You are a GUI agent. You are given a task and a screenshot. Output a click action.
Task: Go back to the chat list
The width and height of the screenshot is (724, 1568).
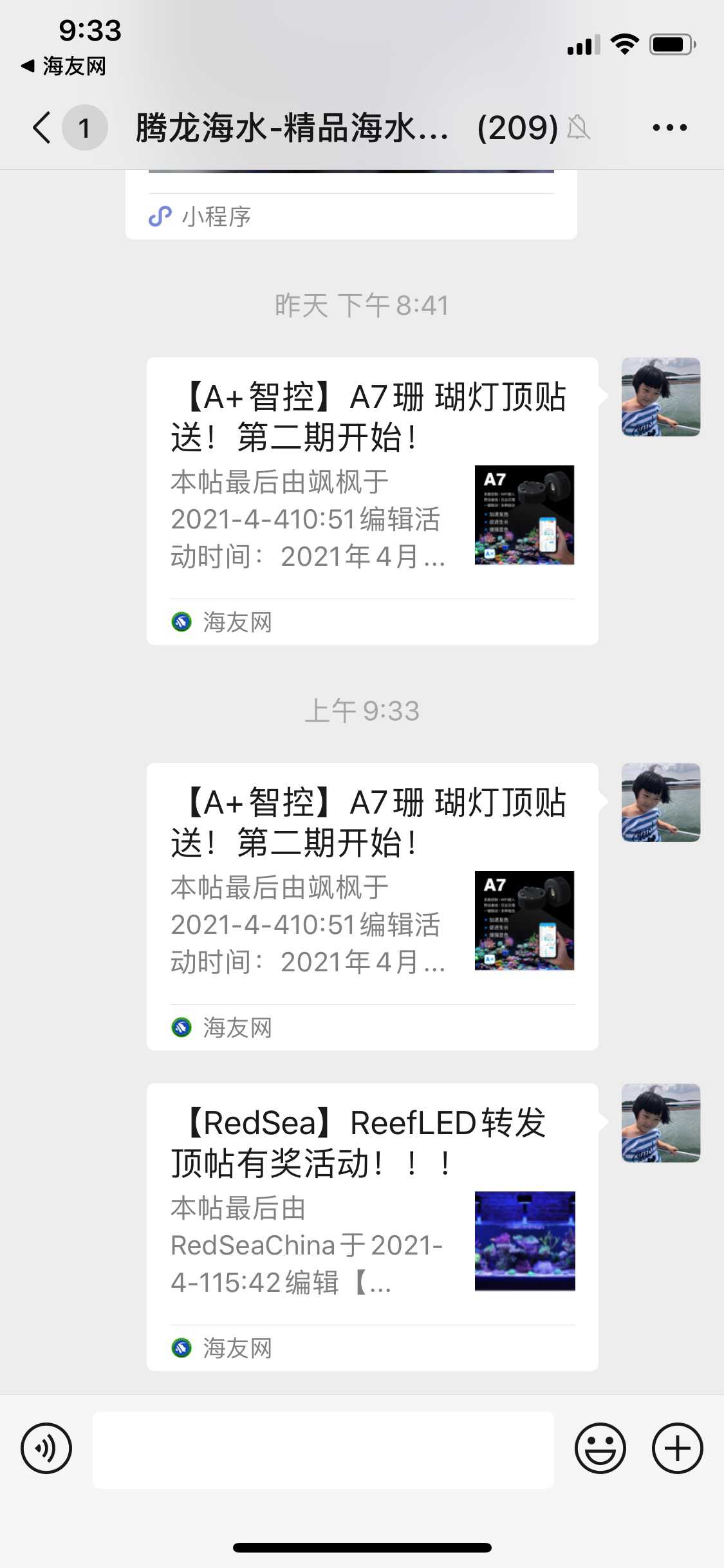pyautogui.click(x=42, y=127)
